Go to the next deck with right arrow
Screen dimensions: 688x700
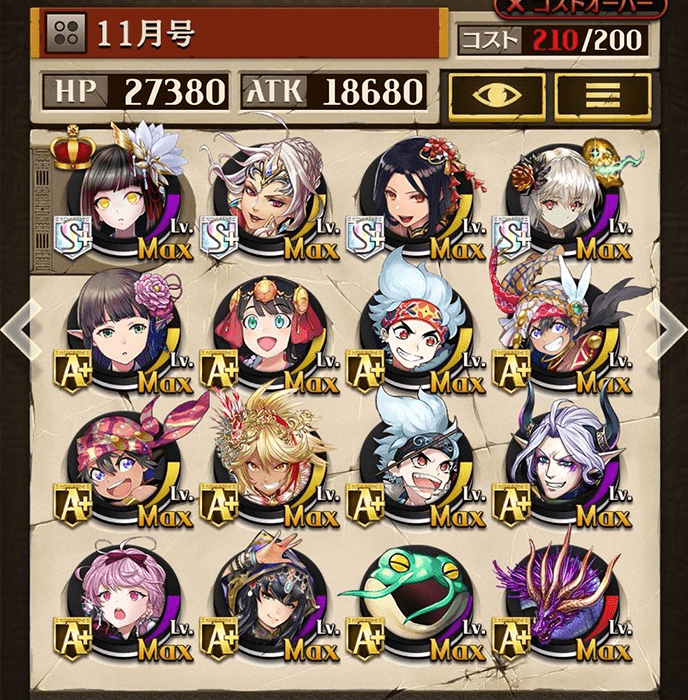click(667, 325)
